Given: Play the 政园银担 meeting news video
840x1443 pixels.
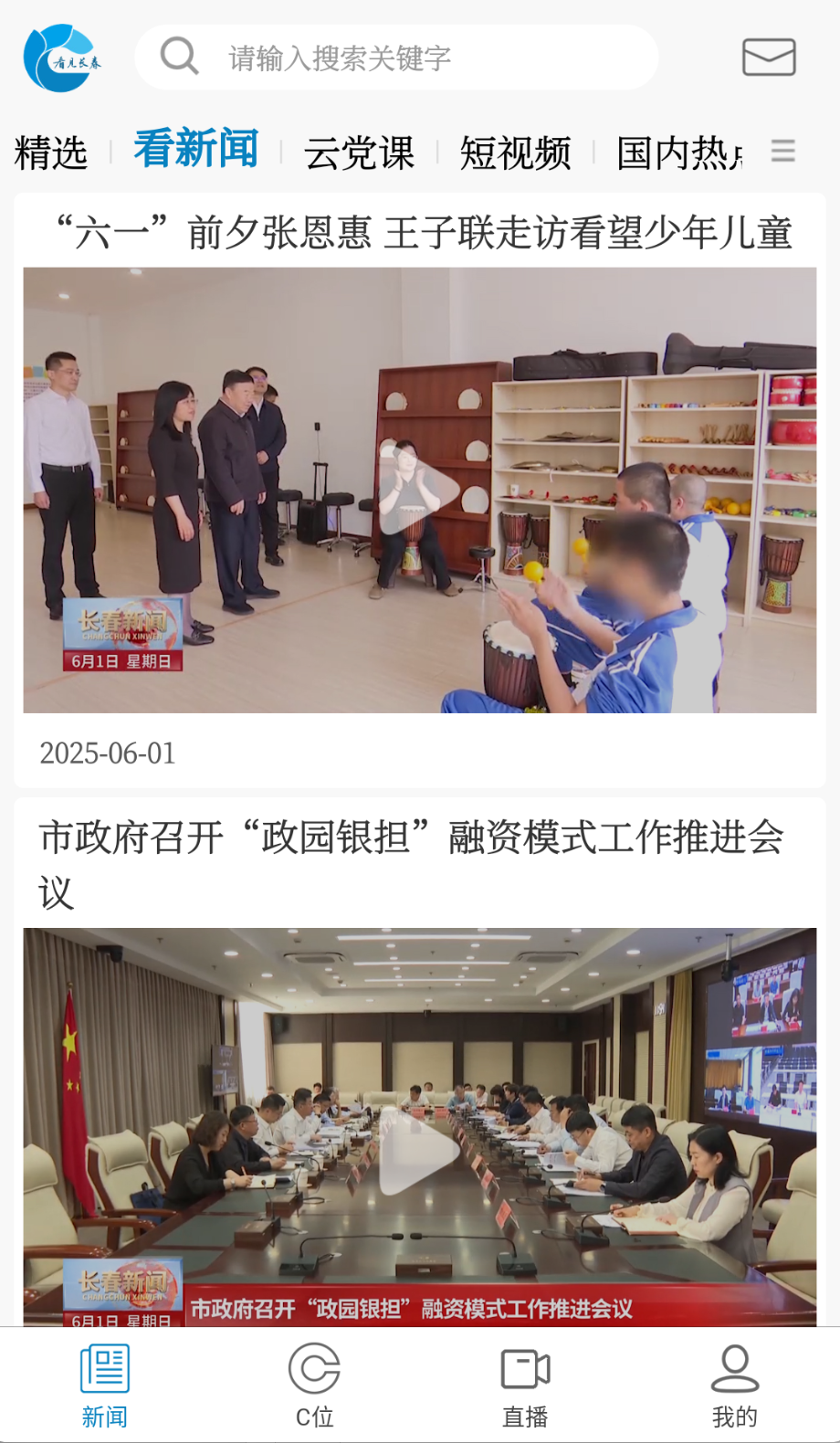Looking at the screenshot, I should [419, 1150].
